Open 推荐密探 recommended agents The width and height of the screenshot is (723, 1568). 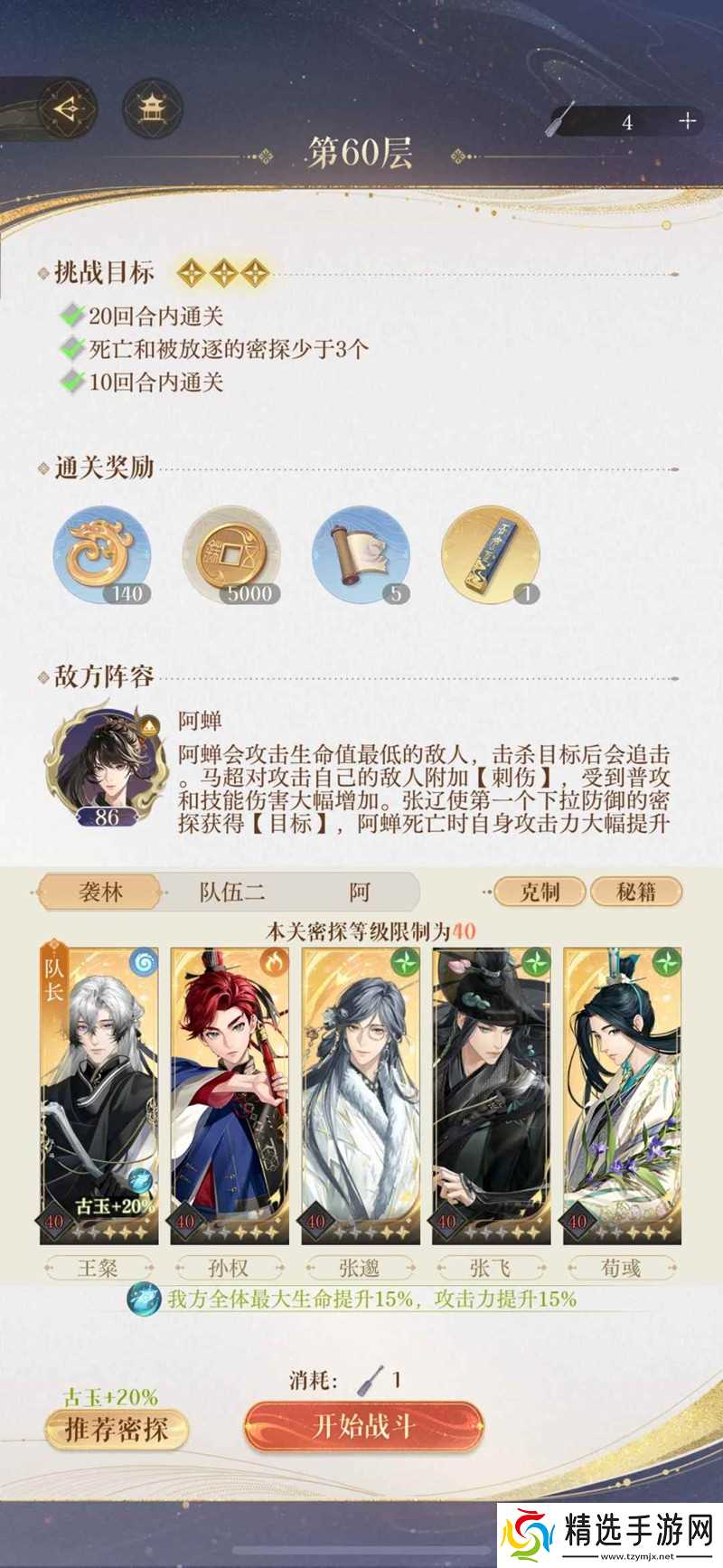point(116,1429)
